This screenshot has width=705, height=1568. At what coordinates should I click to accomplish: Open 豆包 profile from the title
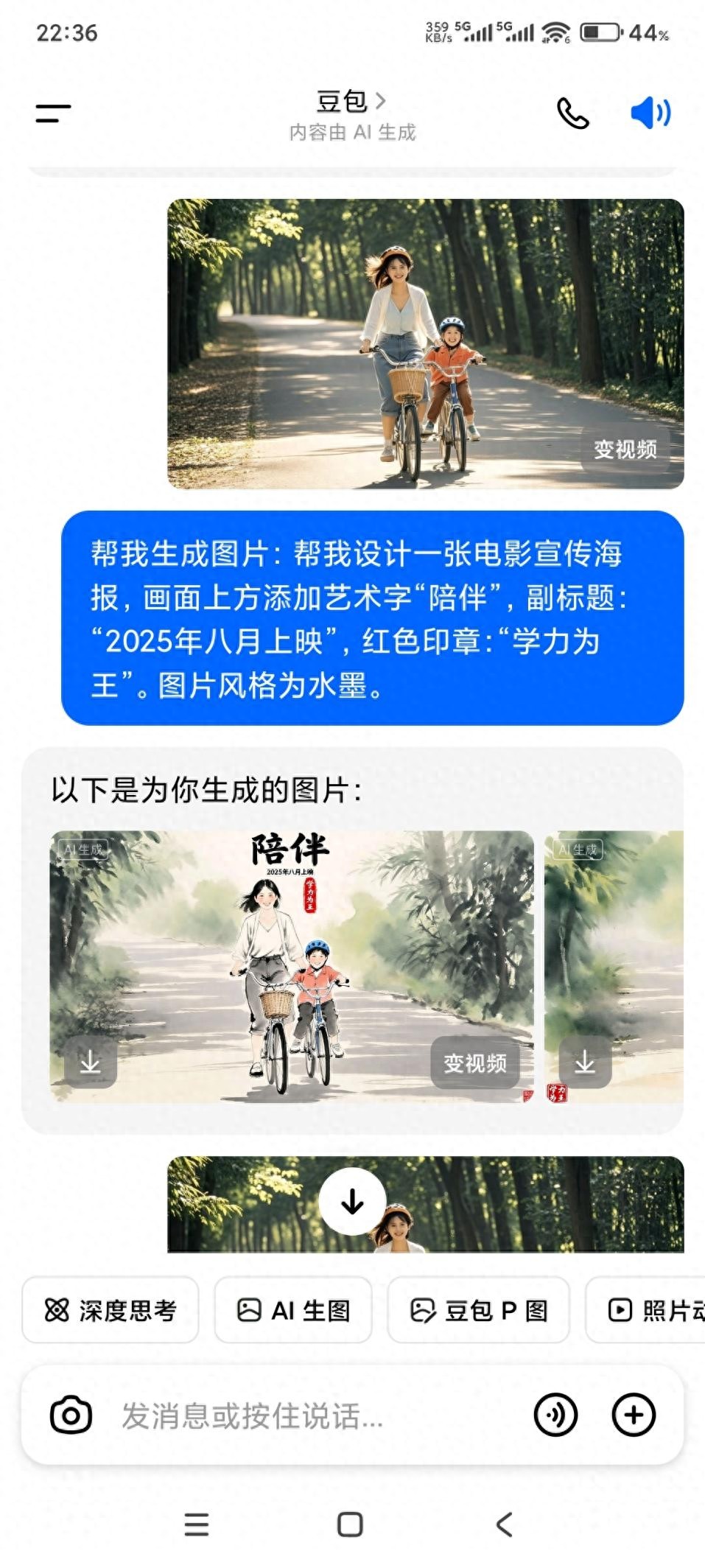point(351,101)
